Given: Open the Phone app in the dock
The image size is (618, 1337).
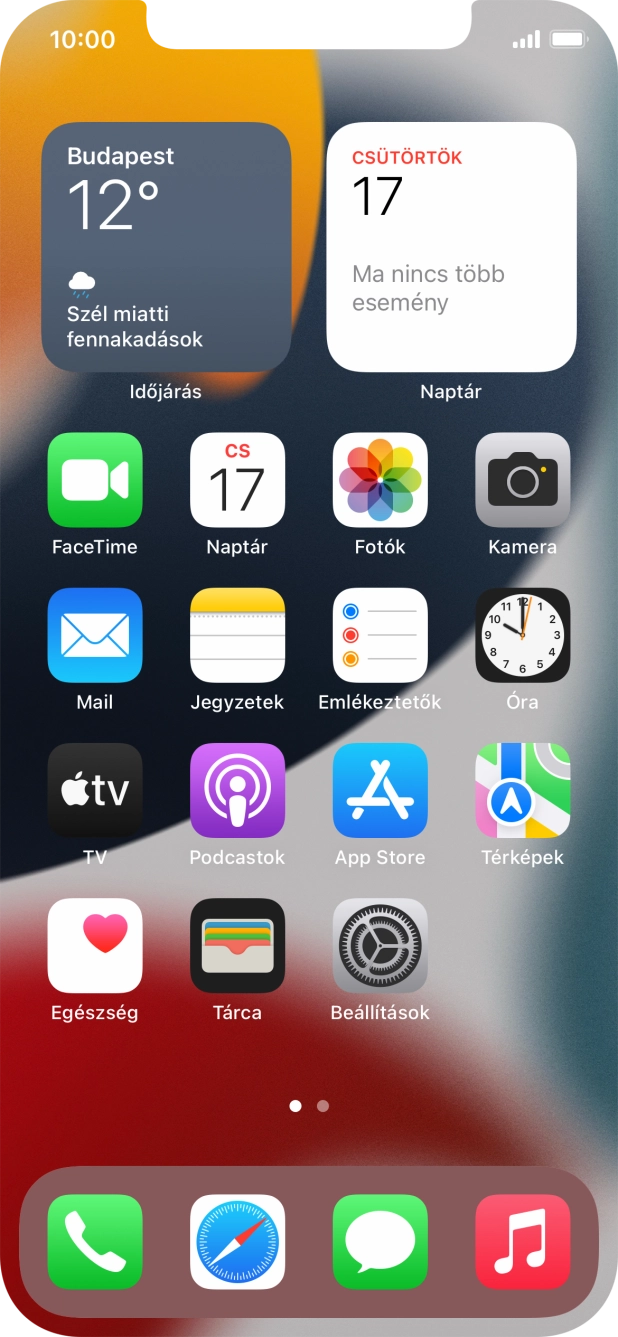Looking at the screenshot, I should point(95,1241).
